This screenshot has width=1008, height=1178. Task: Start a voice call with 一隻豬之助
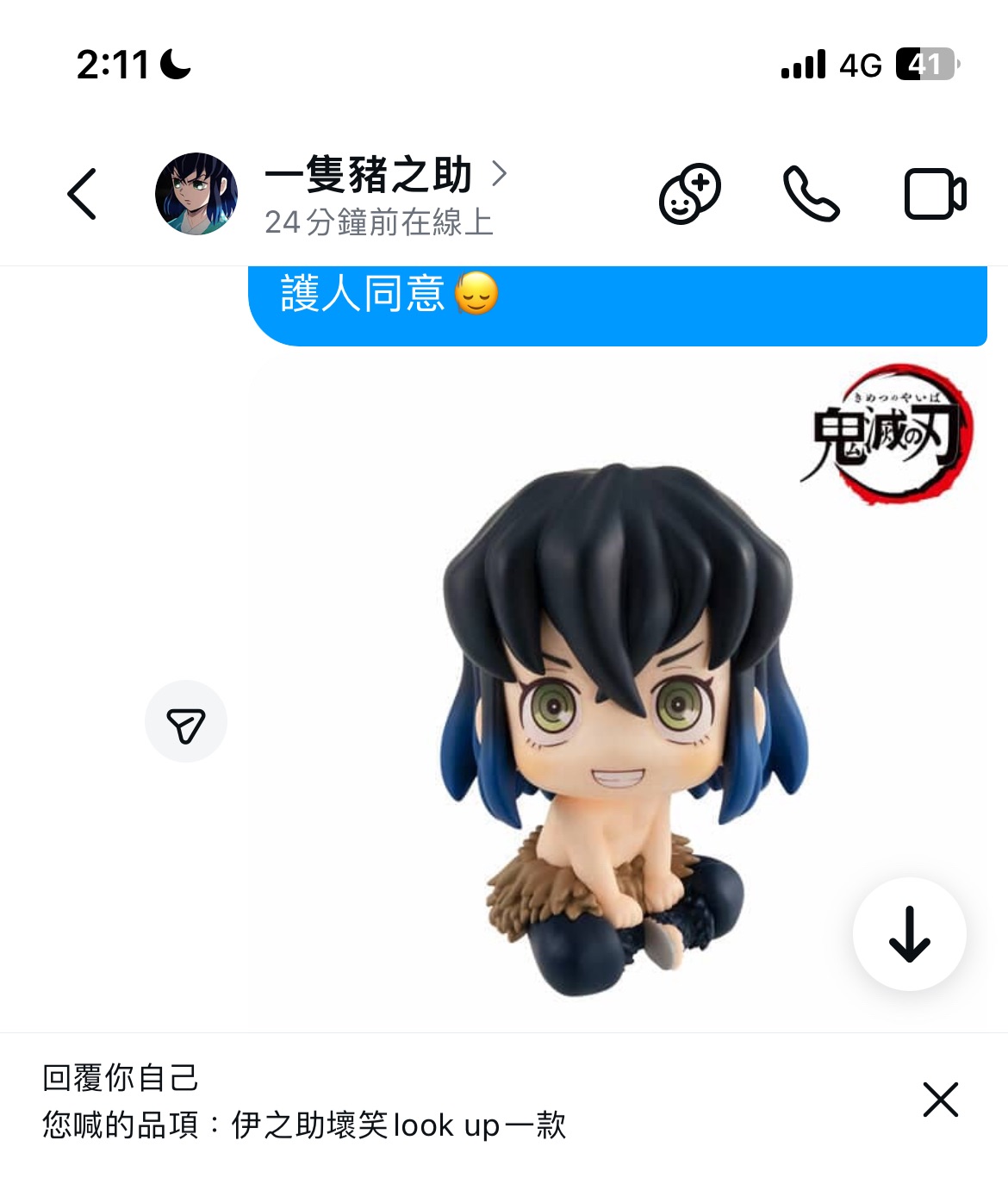(811, 194)
